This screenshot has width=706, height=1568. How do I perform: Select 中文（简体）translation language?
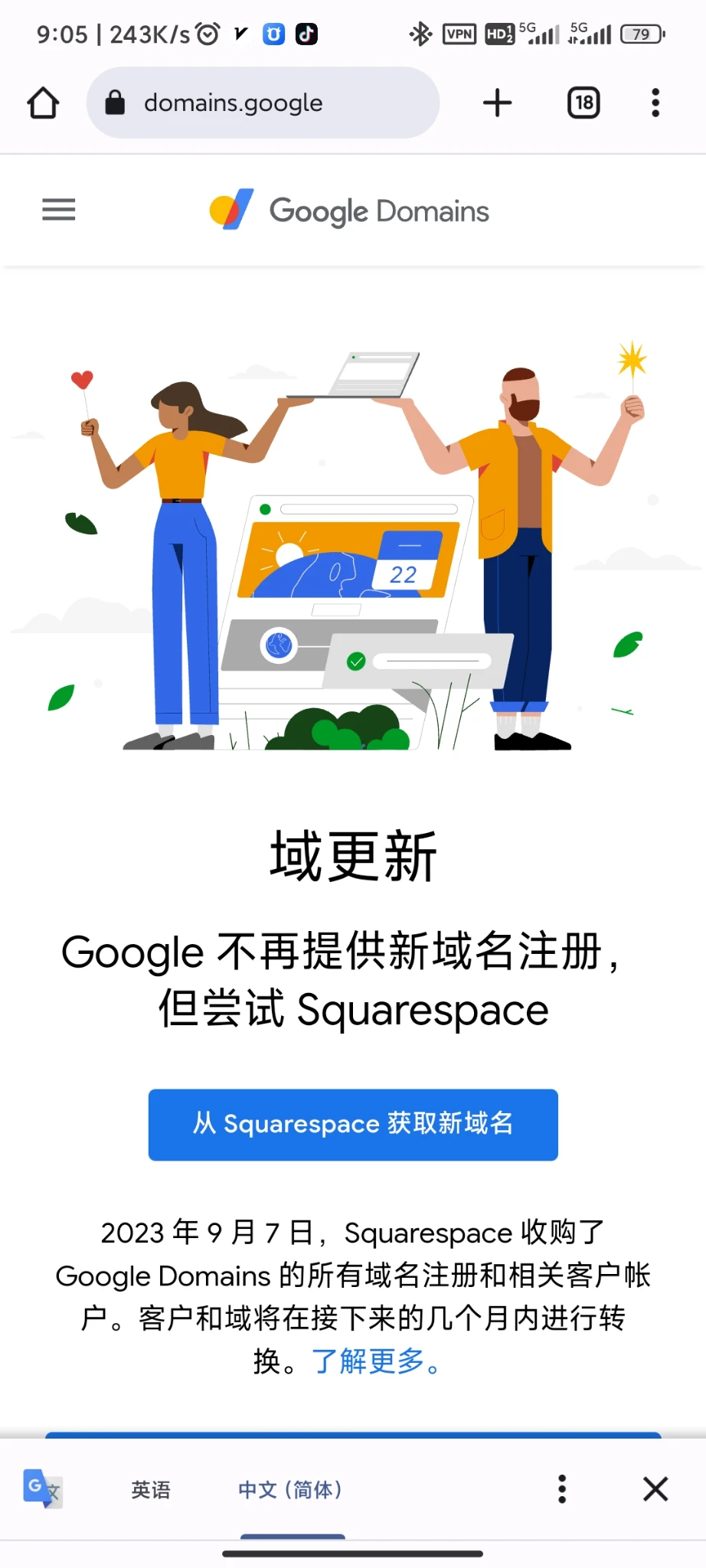click(x=292, y=1489)
